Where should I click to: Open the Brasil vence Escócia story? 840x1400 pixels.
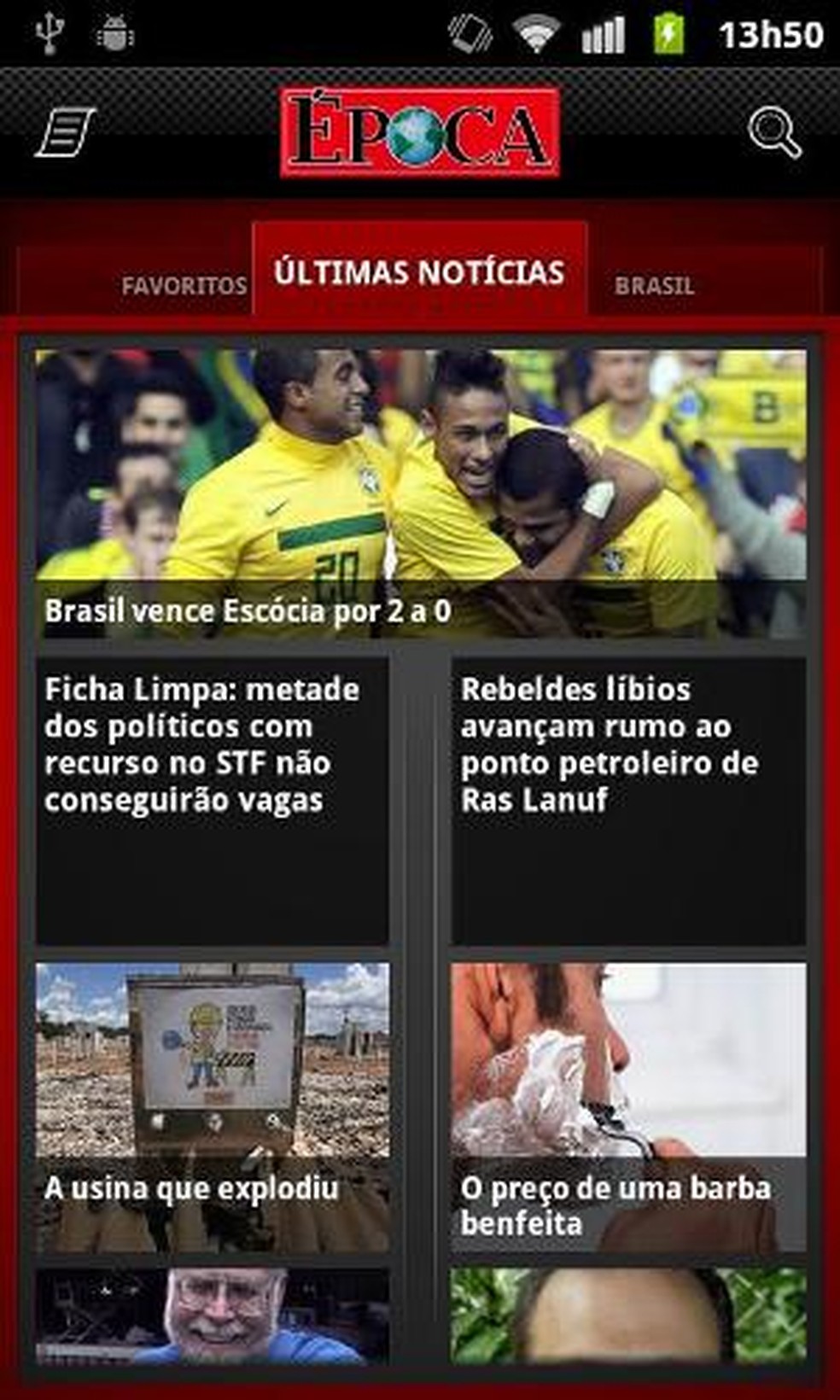coord(420,487)
